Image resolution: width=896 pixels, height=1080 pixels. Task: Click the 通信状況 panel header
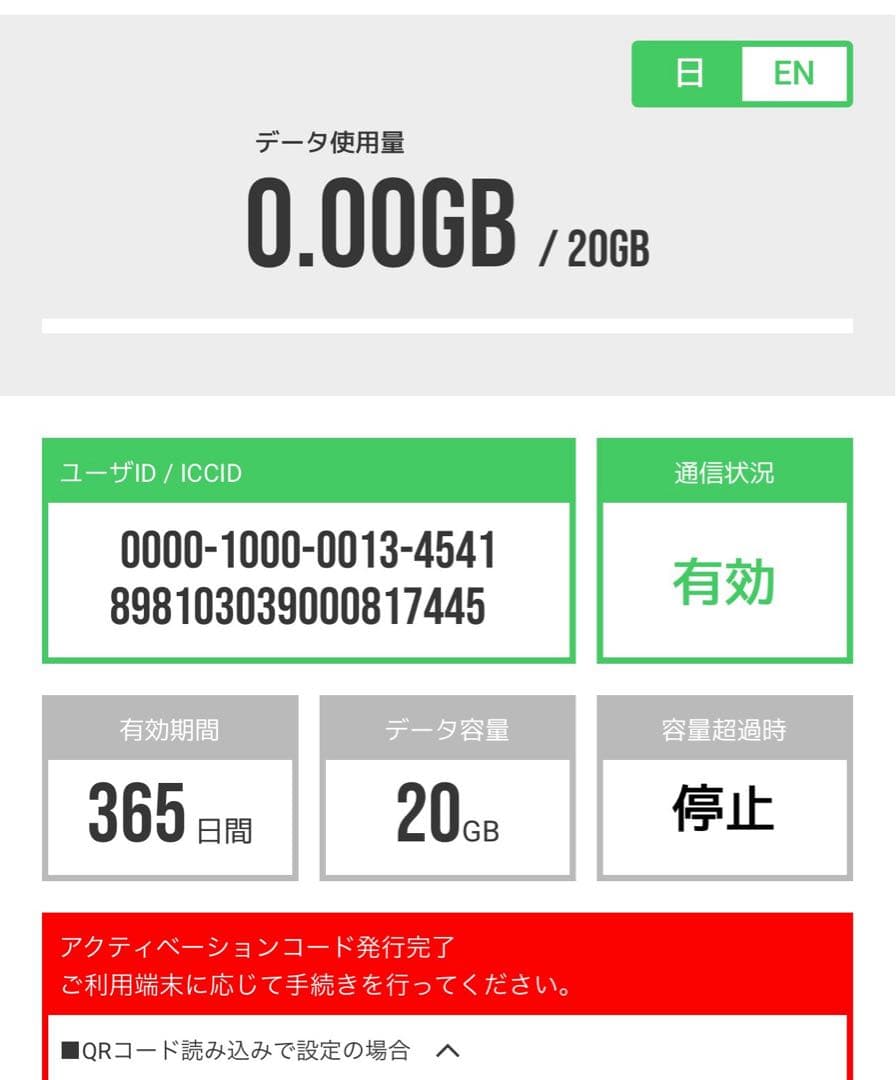[725, 474]
